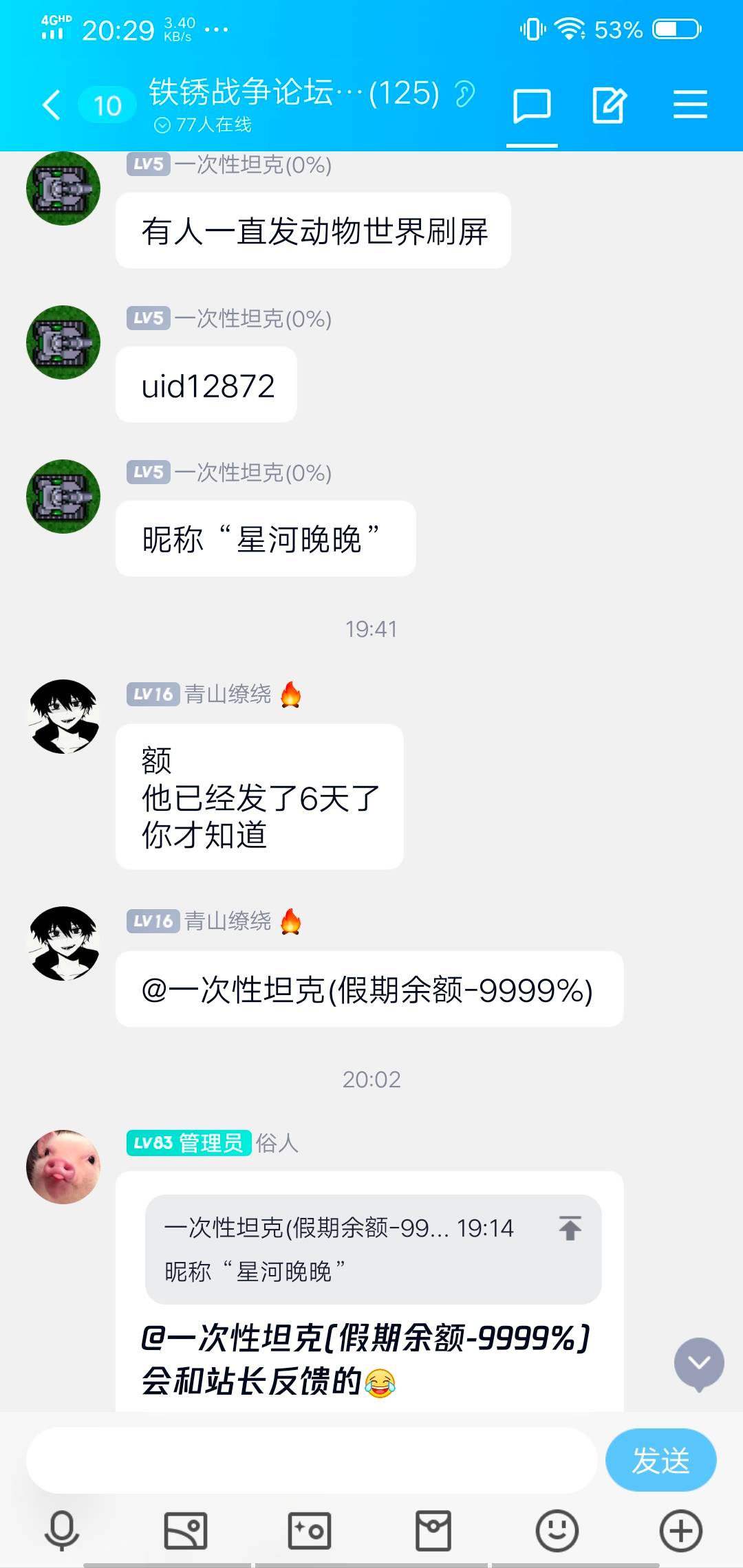Tap the message input field
The width and height of the screenshot is (743, 1568).
pyautogui.click(x=311, y=1461)
